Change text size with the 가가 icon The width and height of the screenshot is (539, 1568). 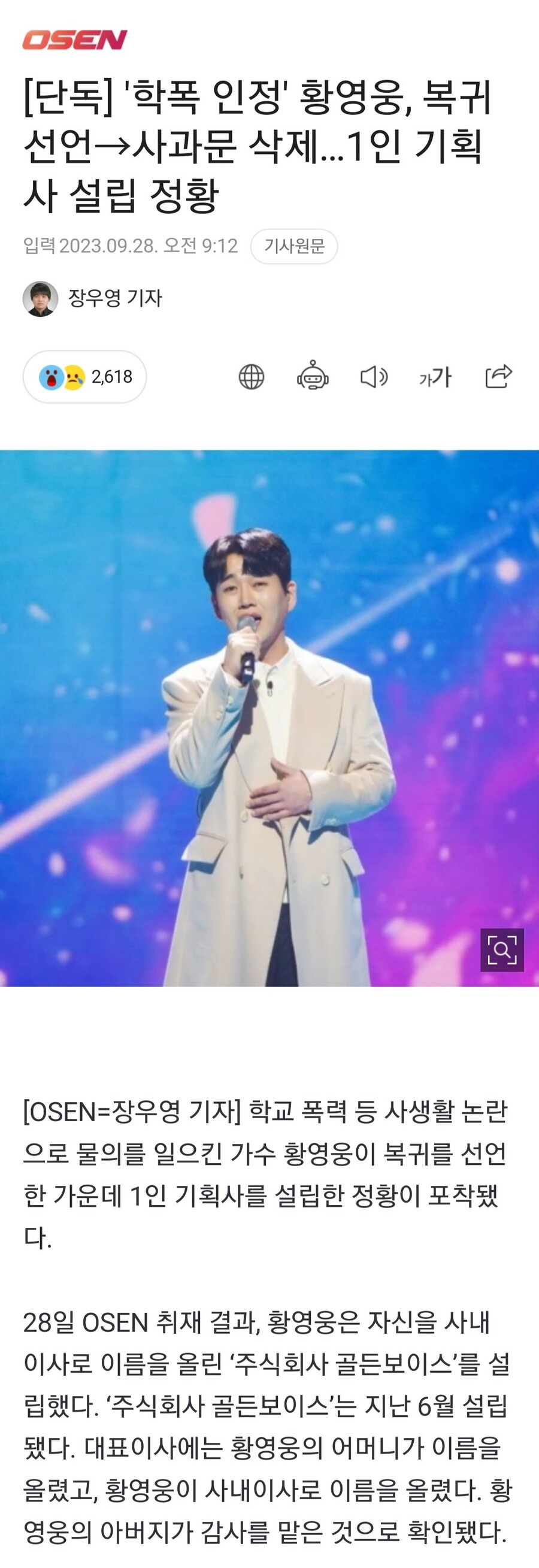coord(435,377)
